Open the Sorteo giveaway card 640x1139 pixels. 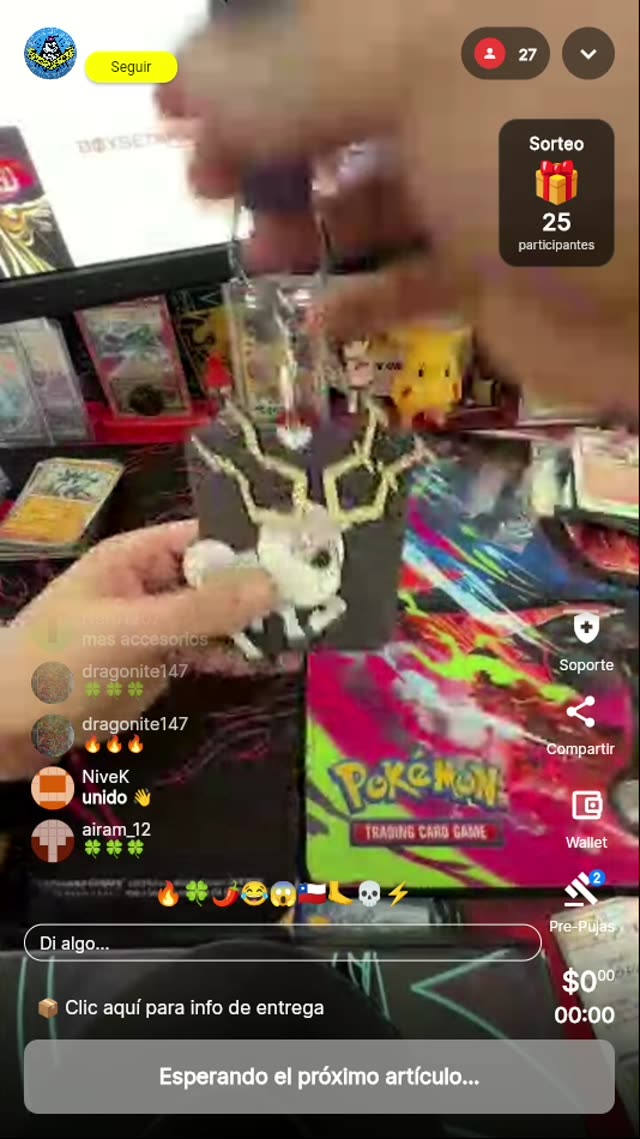(x=556, y=193)
